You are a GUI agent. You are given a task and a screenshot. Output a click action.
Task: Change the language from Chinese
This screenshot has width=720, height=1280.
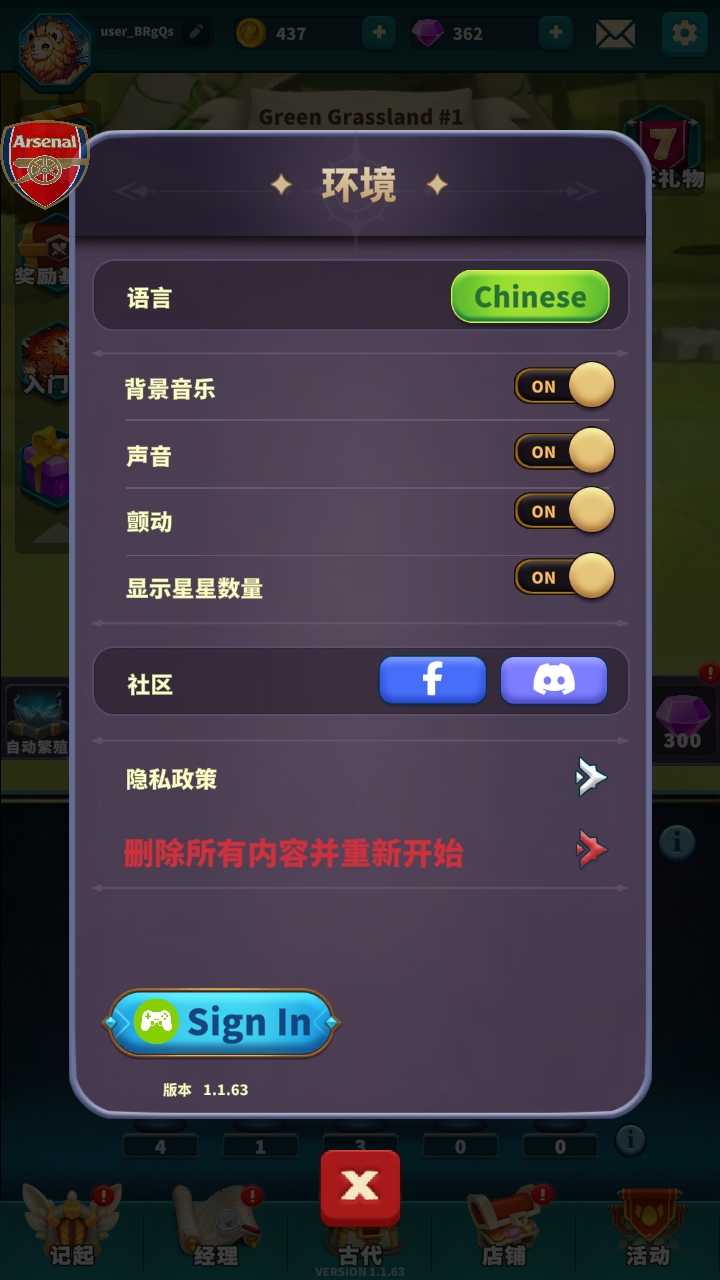point(530,297)
